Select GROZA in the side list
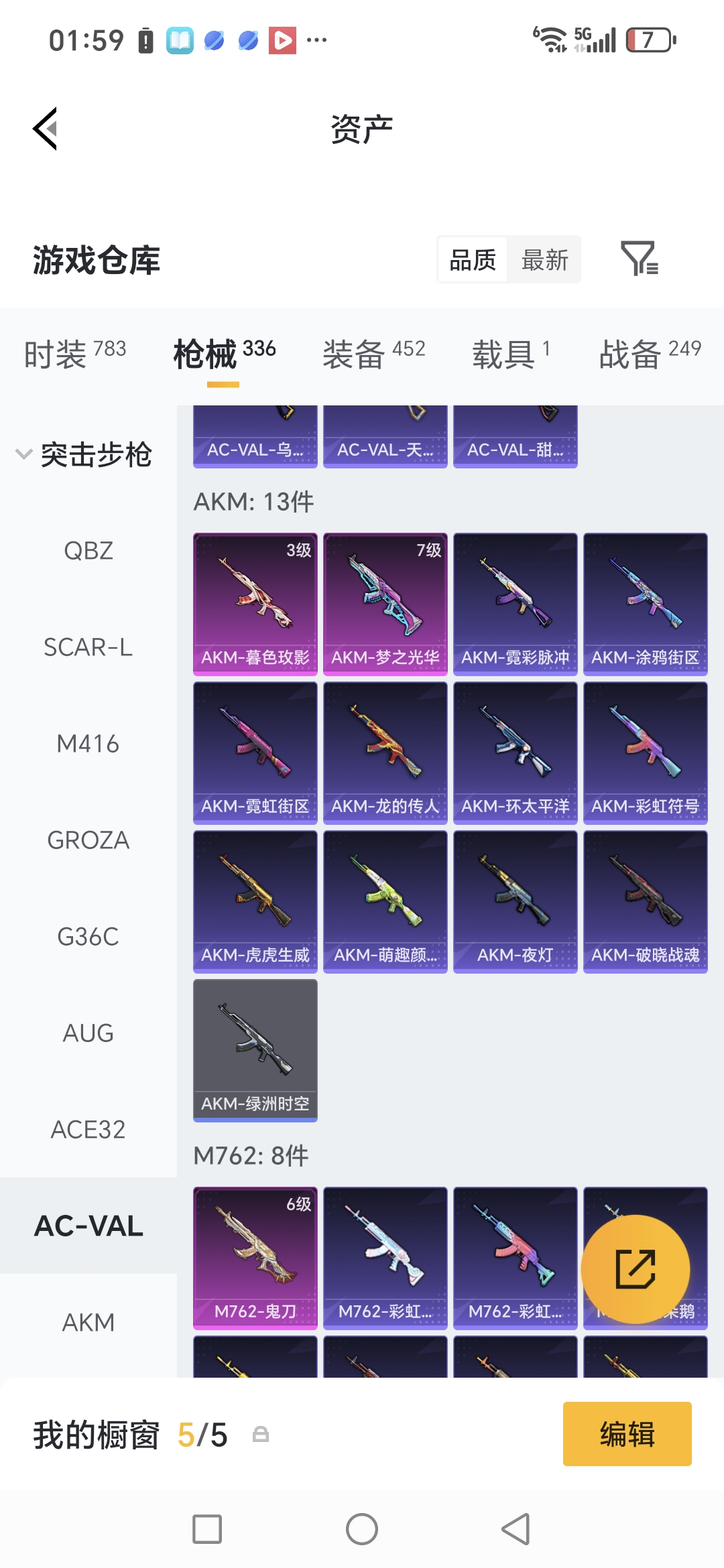Screen dimensions: 724x1568 pyautogui.click(x=88, y=840)
